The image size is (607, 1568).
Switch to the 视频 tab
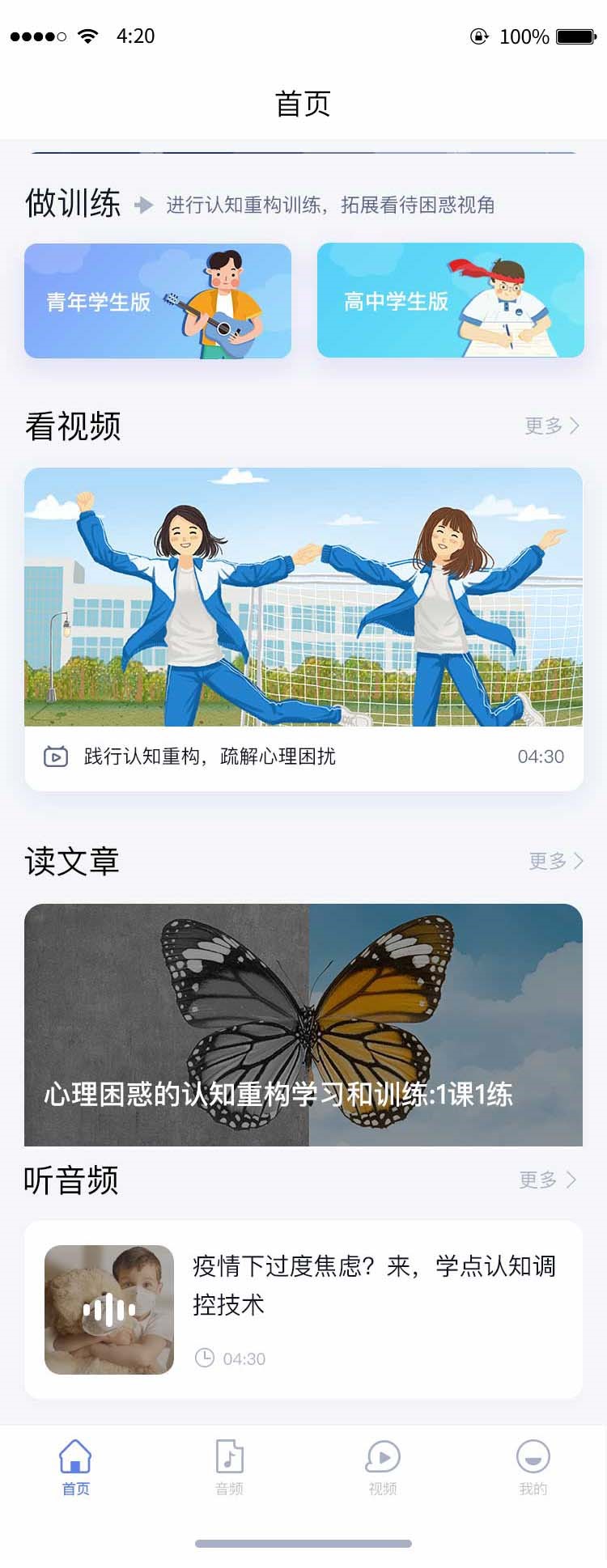pyautogui.click(x=383, y=1468)
